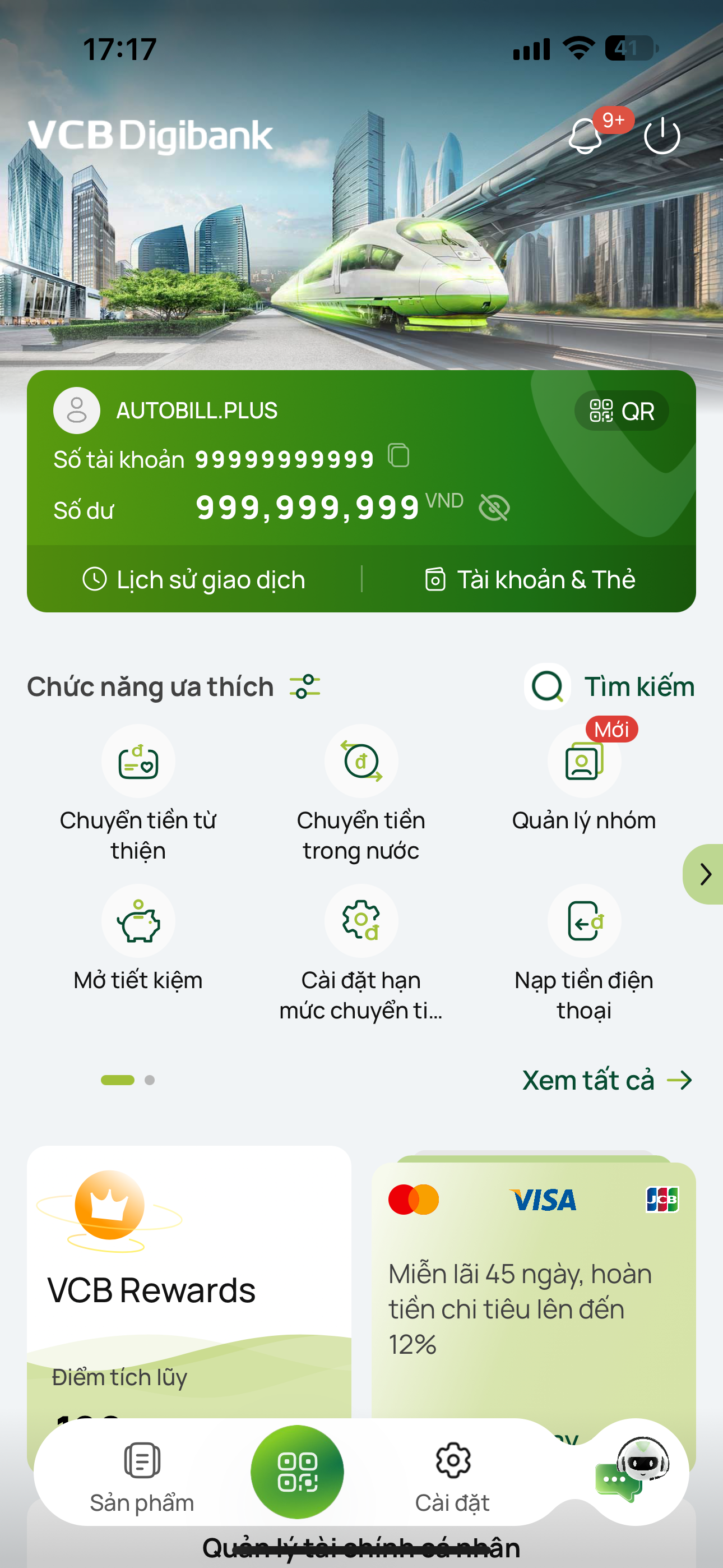The width and height of the screenshot is (723, 1568).
Task: Tap the power logout icon
Action: point(661,136)
